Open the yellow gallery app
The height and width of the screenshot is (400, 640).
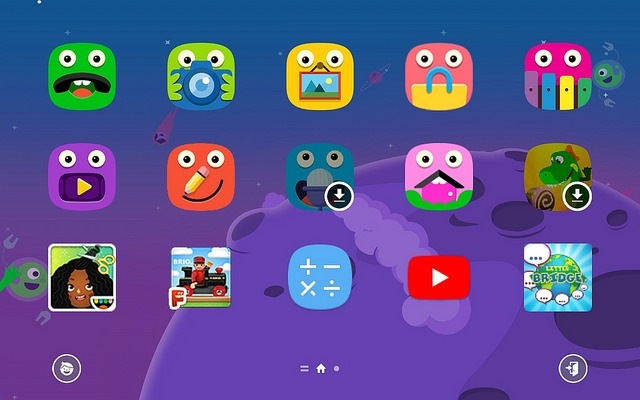coord(320,76)
